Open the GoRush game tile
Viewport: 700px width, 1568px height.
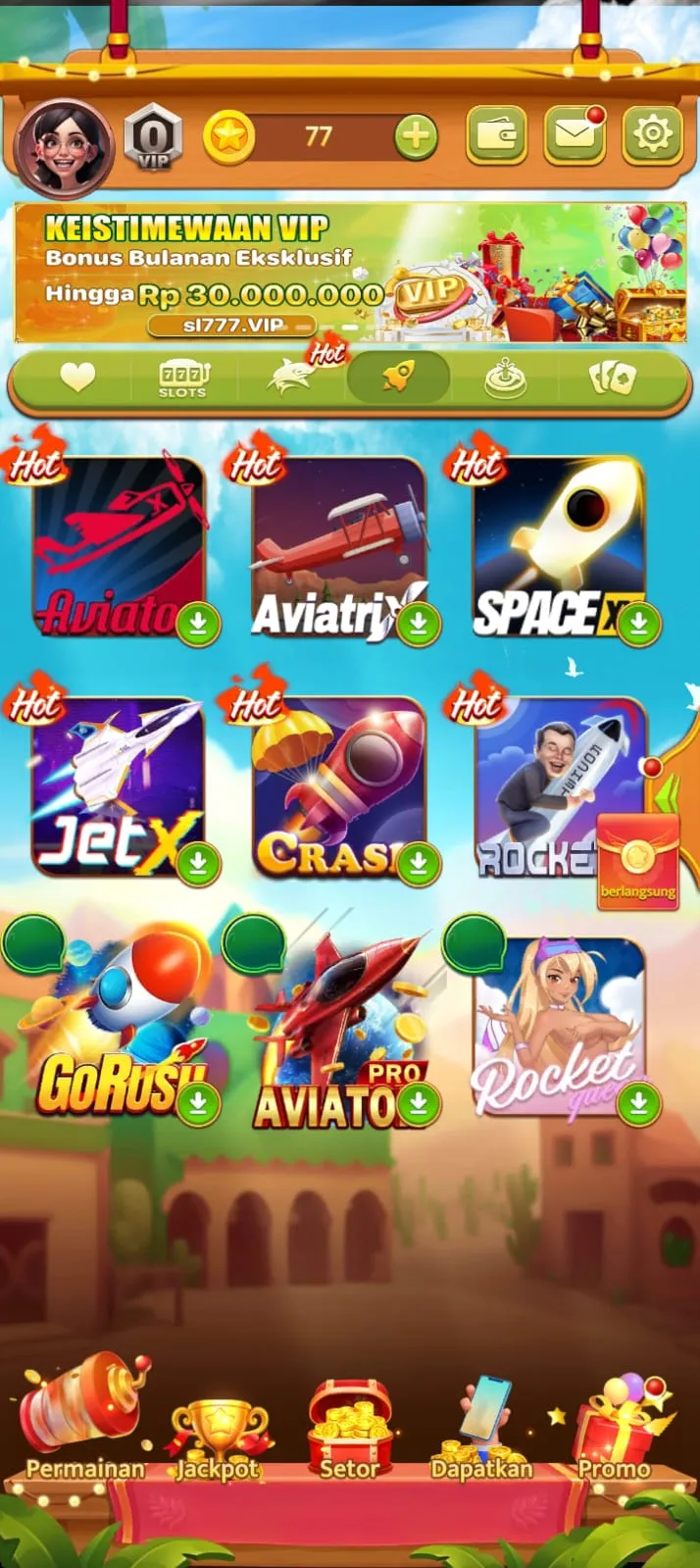[x=121, y=1028]
